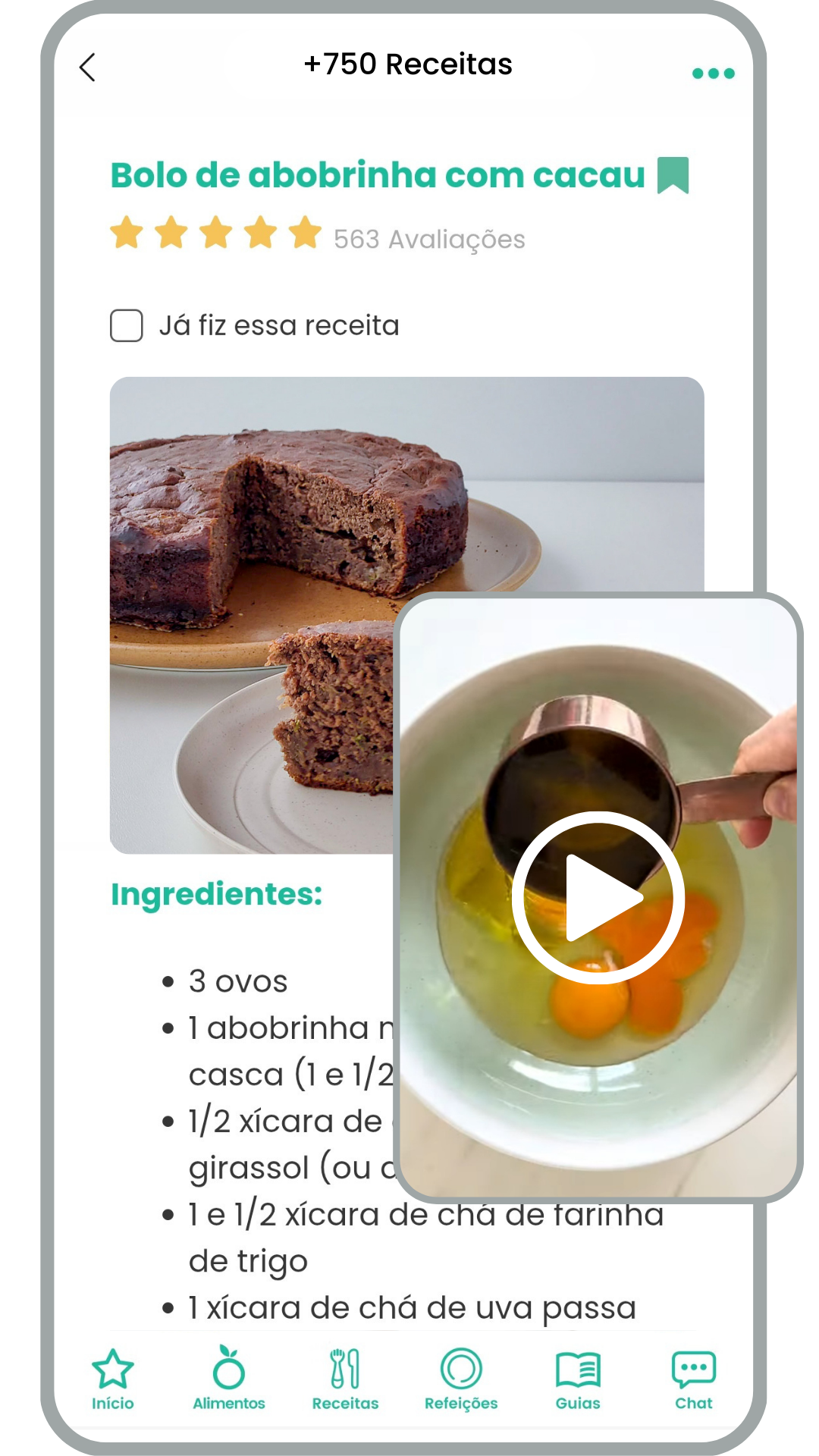Check 'Já fiz essa receita'

[x=125, y=325]
